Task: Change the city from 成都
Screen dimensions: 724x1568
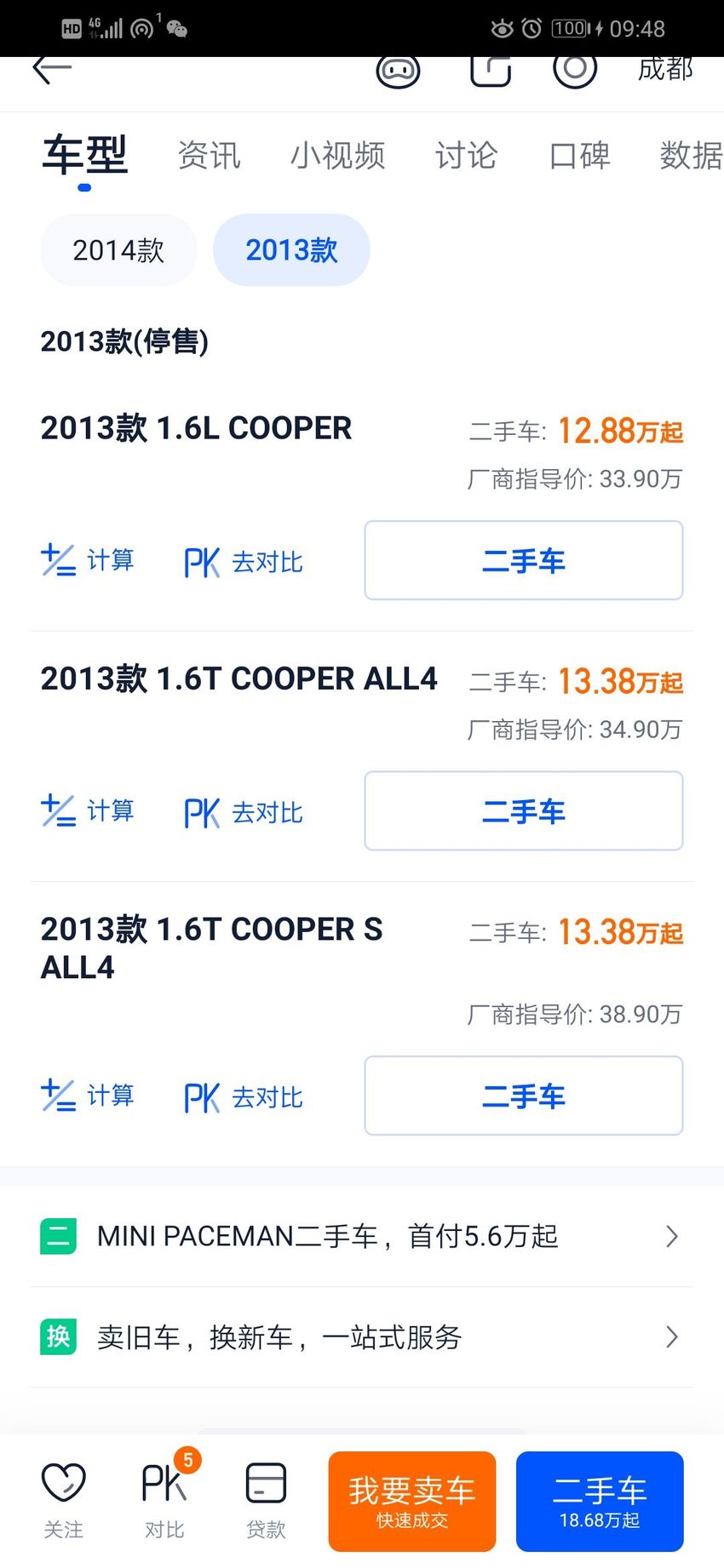Action: click(665, 70)
